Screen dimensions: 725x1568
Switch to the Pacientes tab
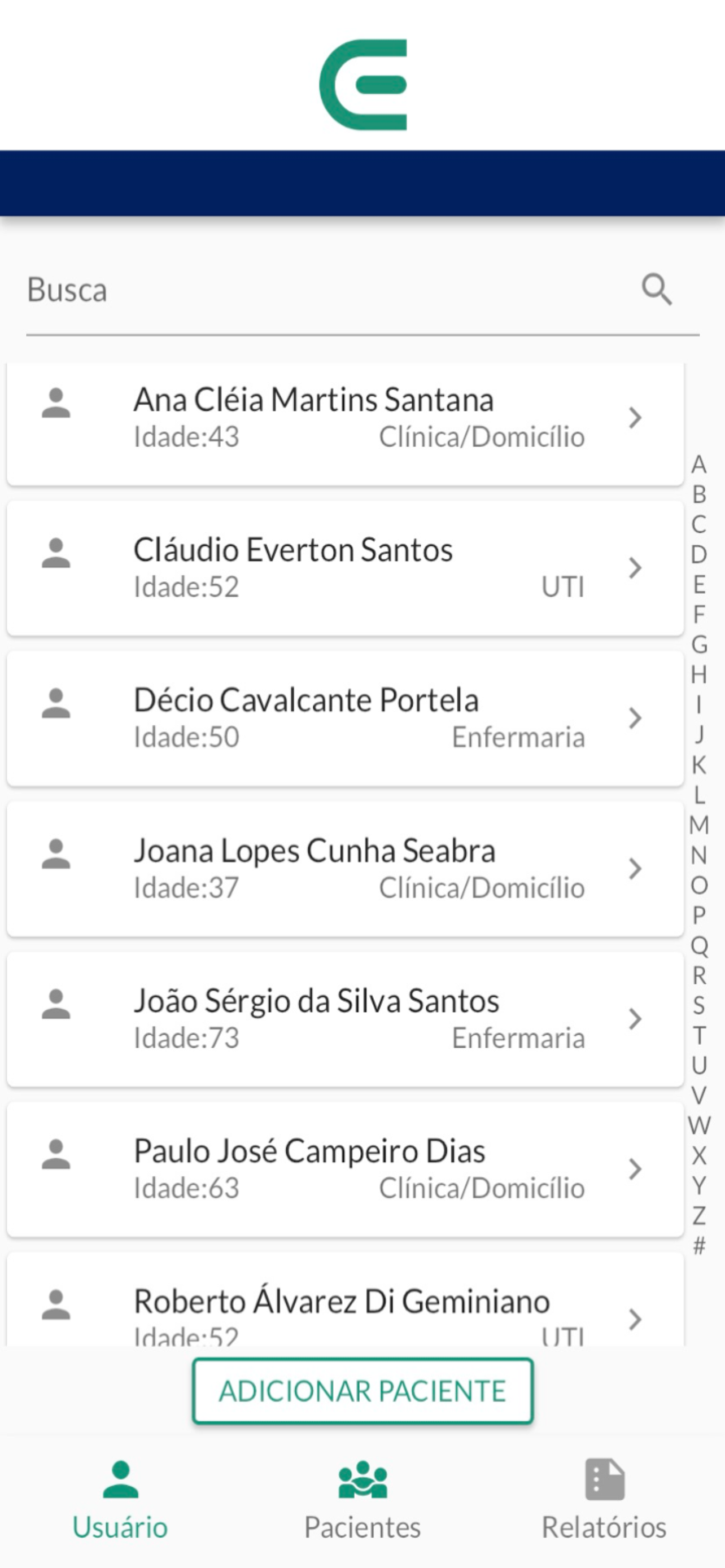point(363,1500)
